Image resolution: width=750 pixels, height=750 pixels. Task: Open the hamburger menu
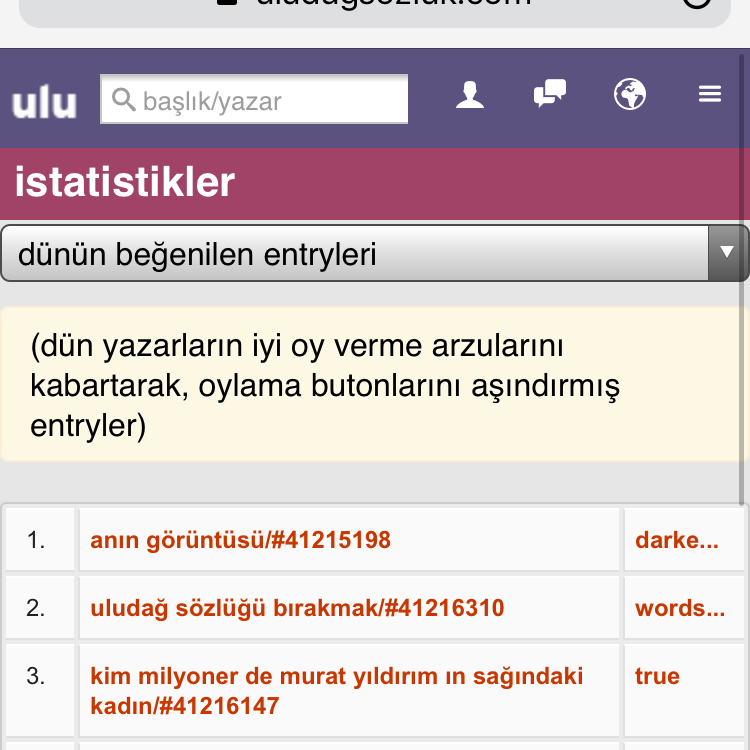tap(710, 95)
